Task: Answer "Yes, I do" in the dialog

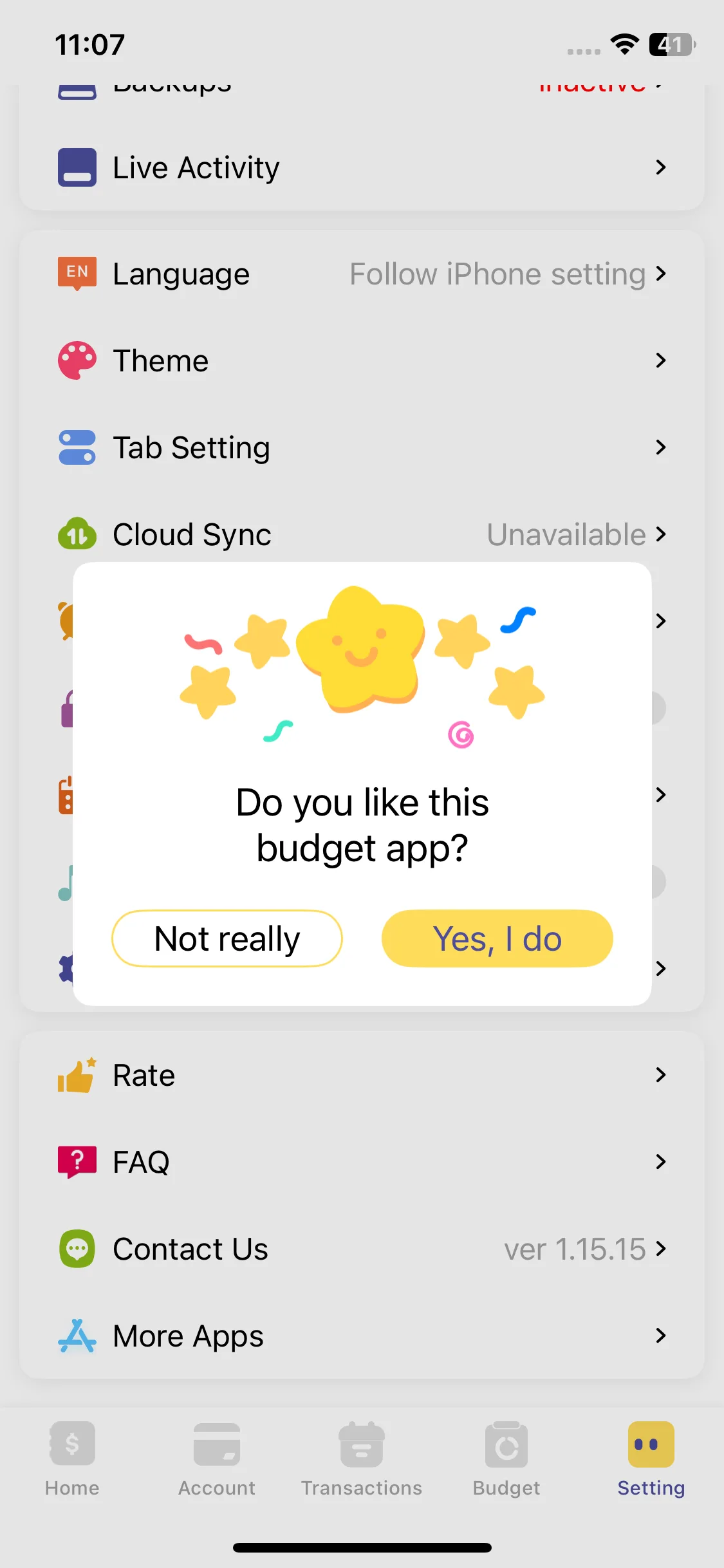Action: click(497, 938)
